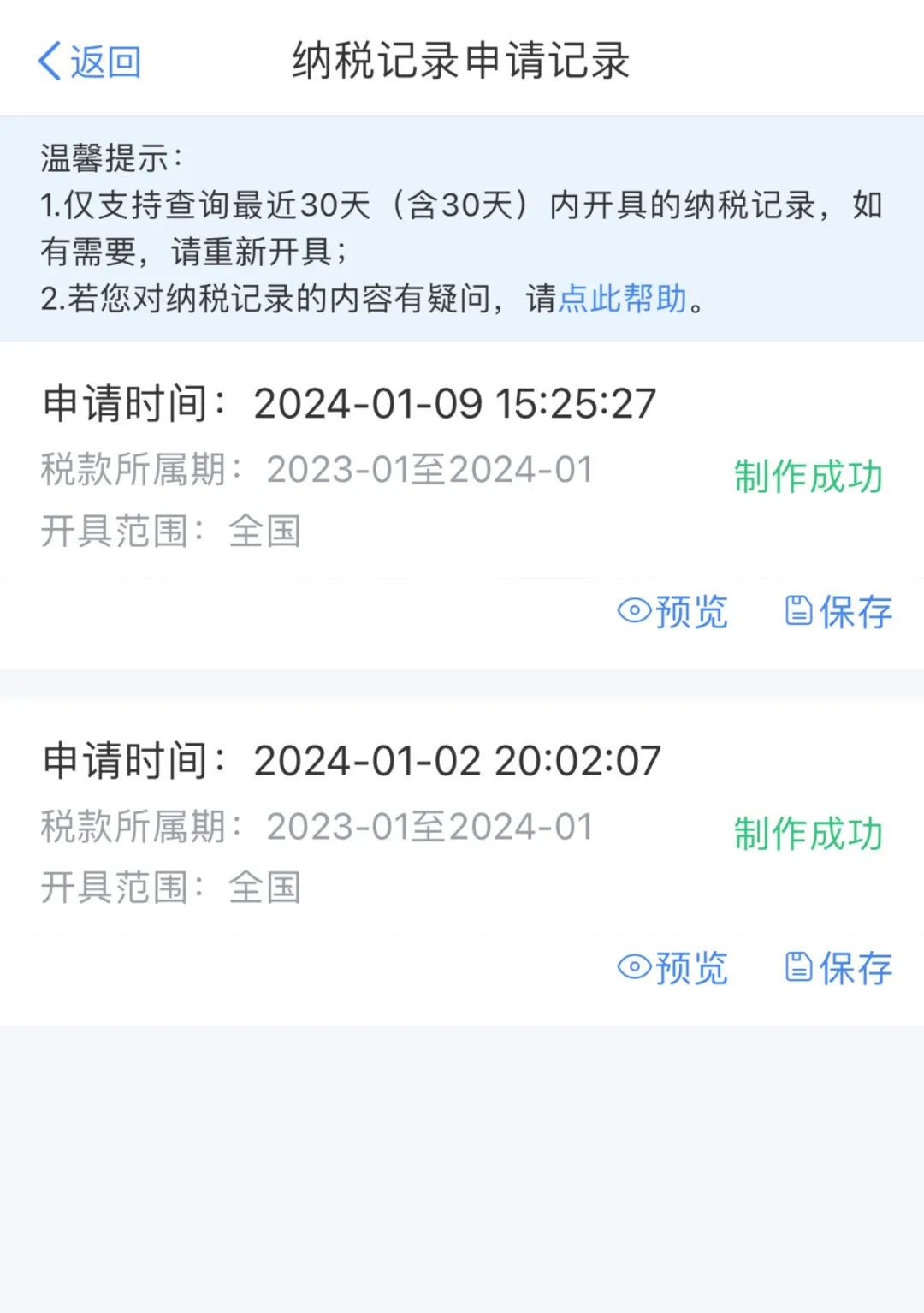Preview the record applied 2024-01-02 20:02:07

coord(672,969)
